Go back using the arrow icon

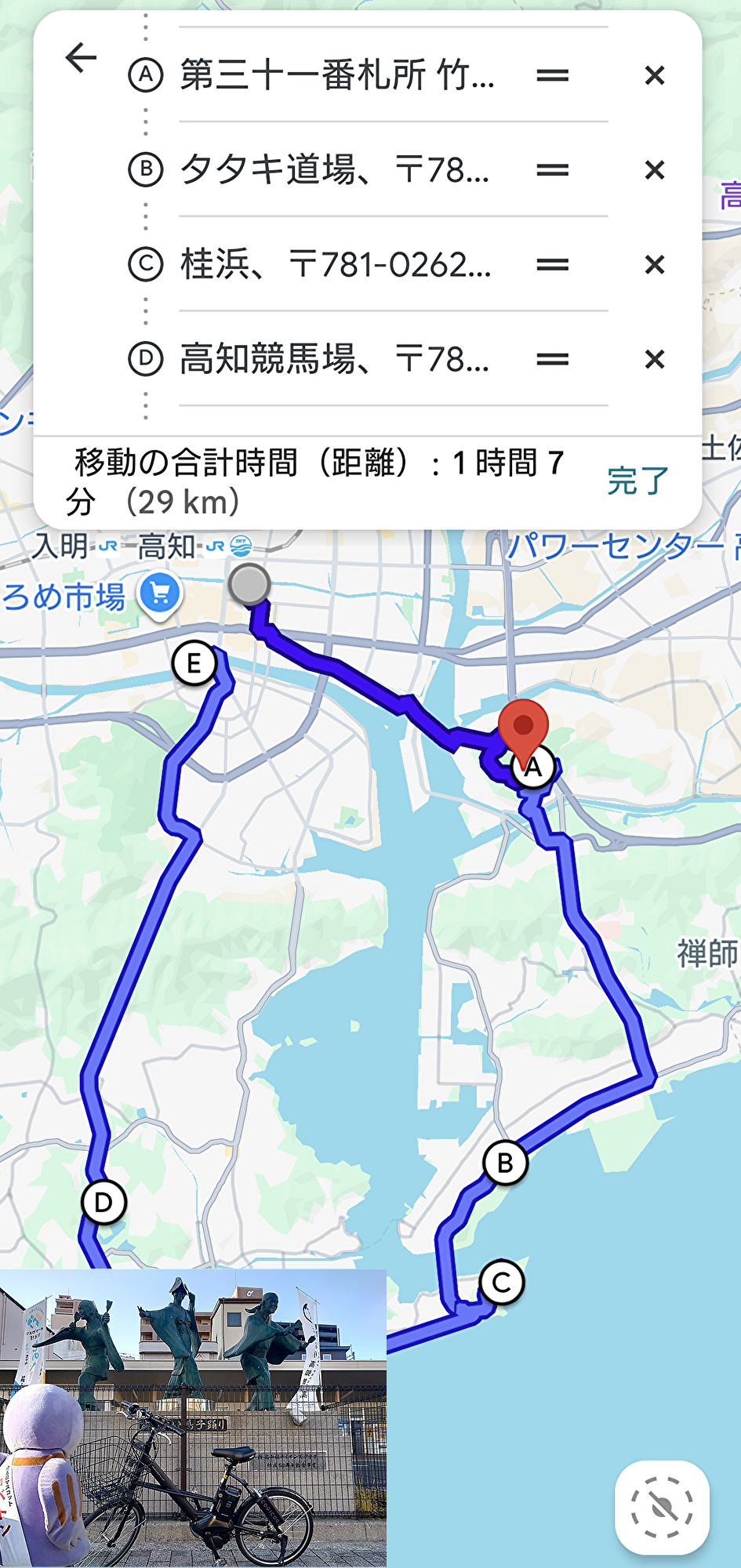coord(81,58)
